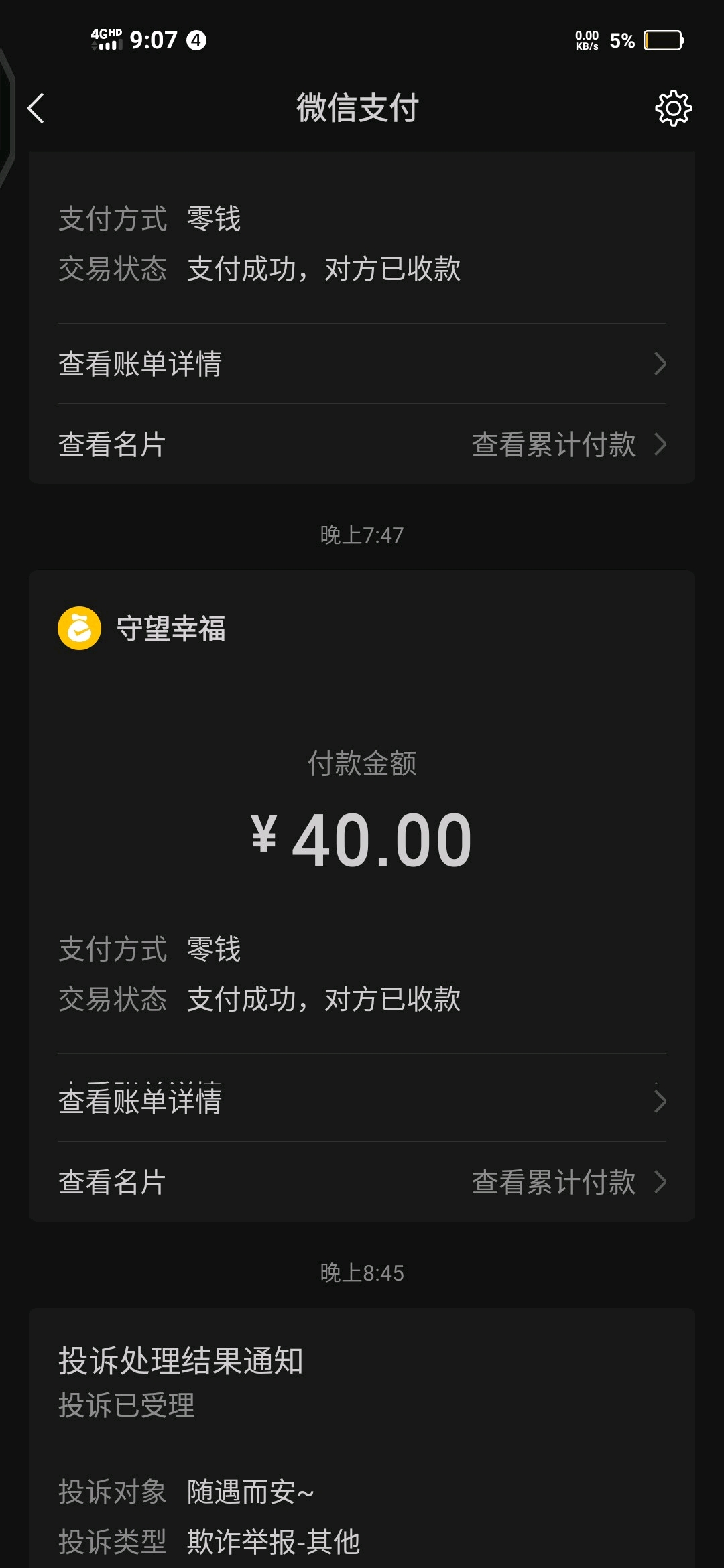Image resolution: width=724 pixels, height=1568 pixels.
Task: Open 查看累计付款 in the card before 晚上7:47
Action: [568, 444]
